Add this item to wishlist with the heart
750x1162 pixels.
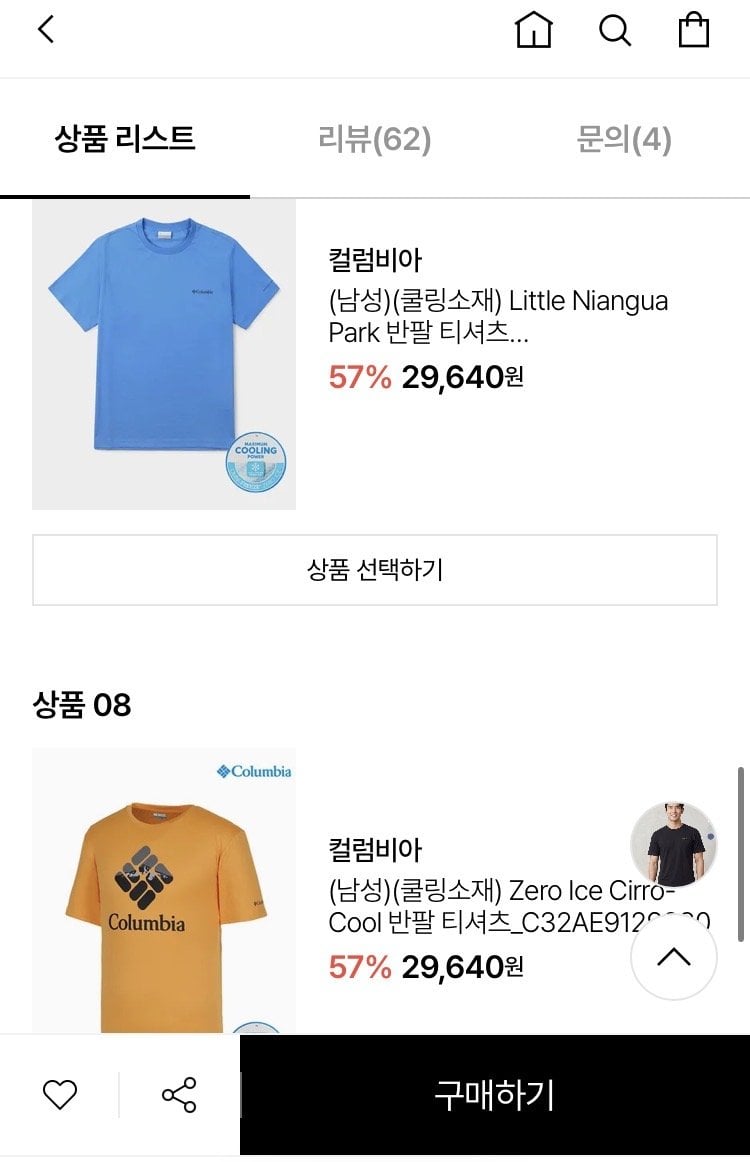point(60,1095)
